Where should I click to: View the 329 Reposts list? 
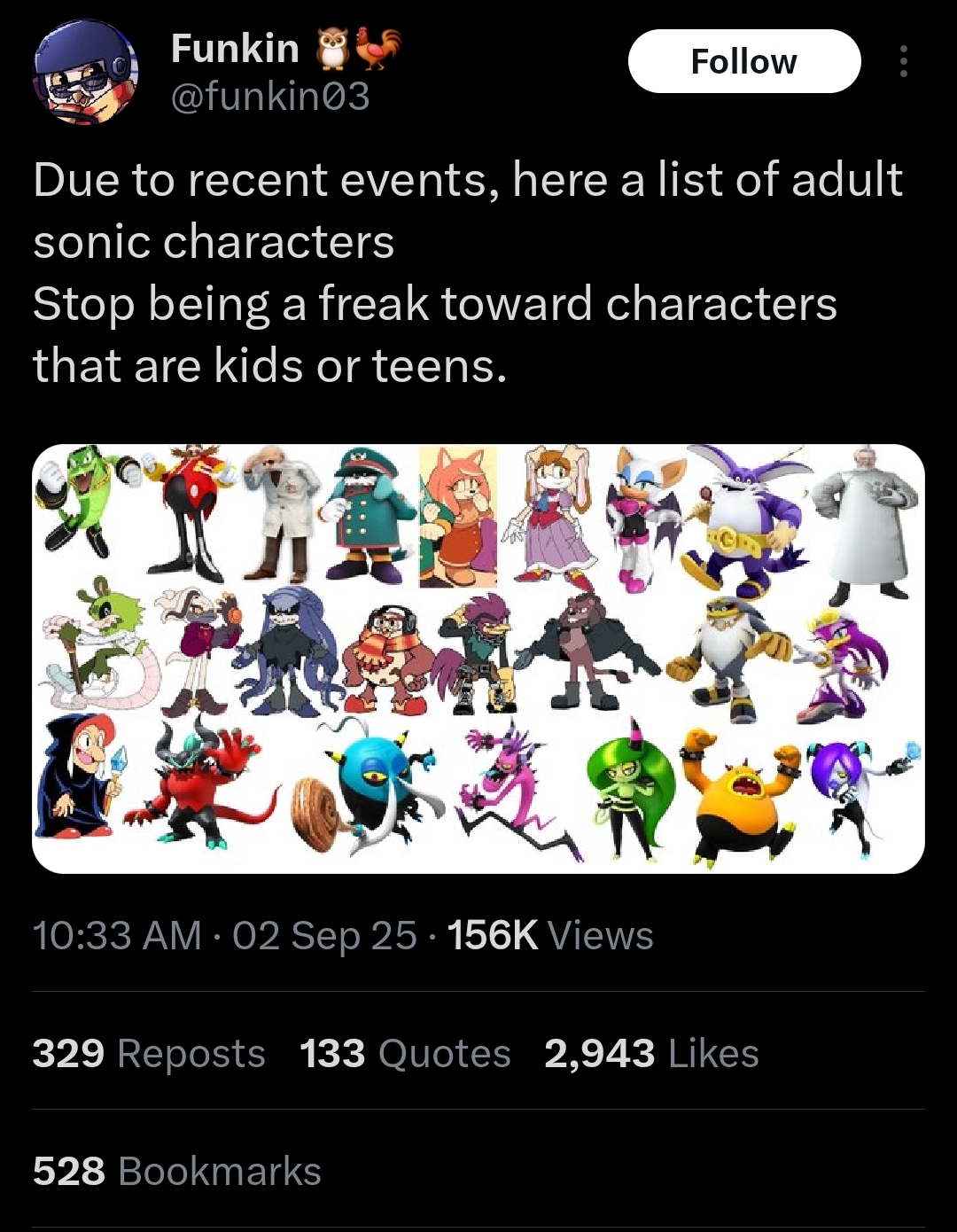pyautogui.click(x=149, y=1054)
